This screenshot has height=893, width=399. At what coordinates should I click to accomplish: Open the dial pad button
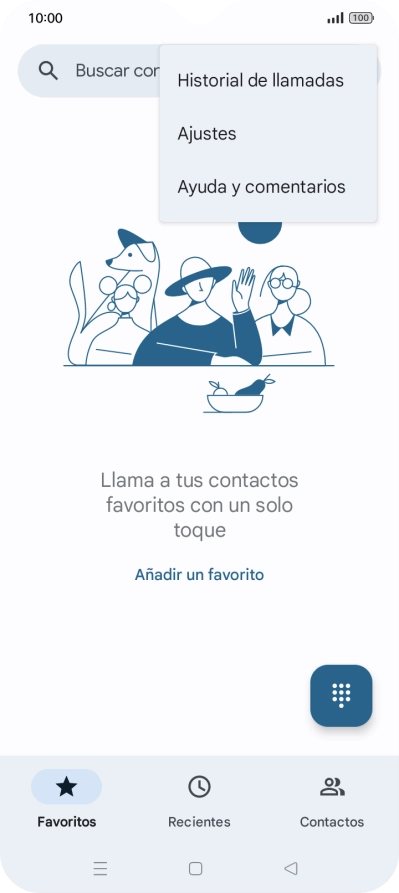[x=341, y=695]
